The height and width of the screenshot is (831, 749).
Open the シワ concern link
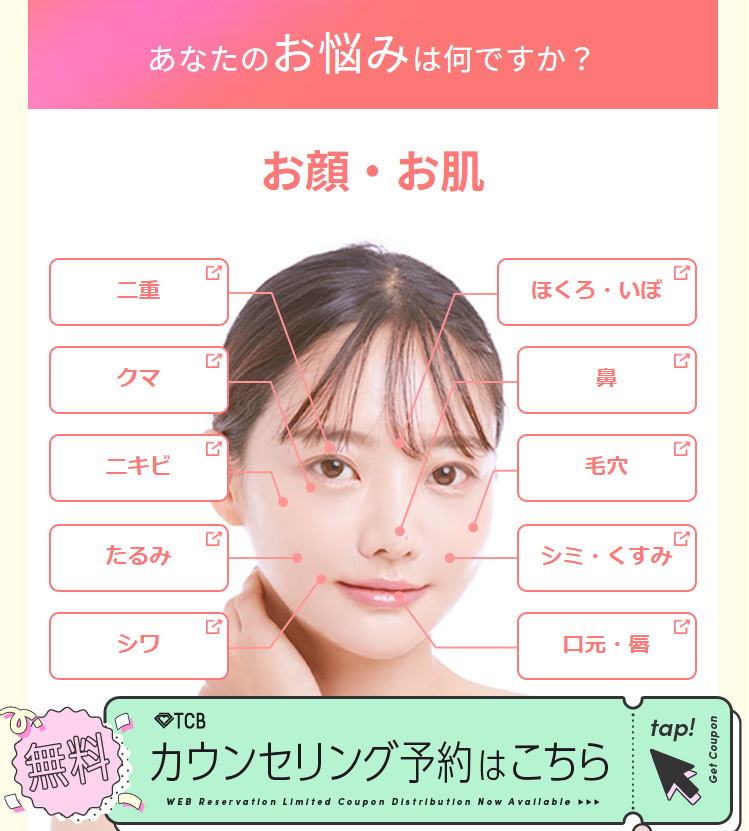(139, 645)
